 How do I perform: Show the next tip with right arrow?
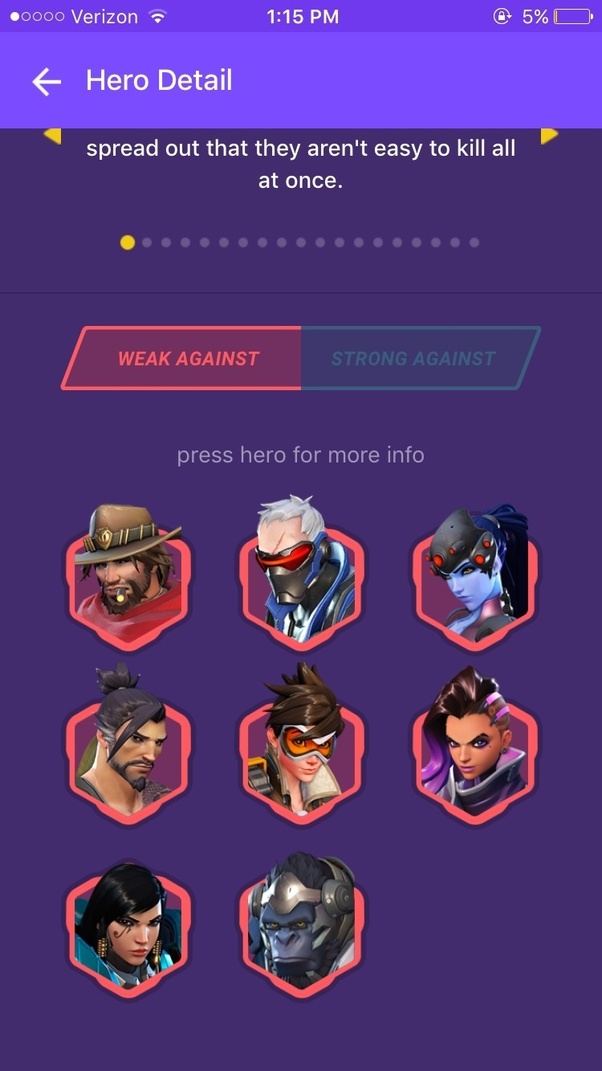548,134
